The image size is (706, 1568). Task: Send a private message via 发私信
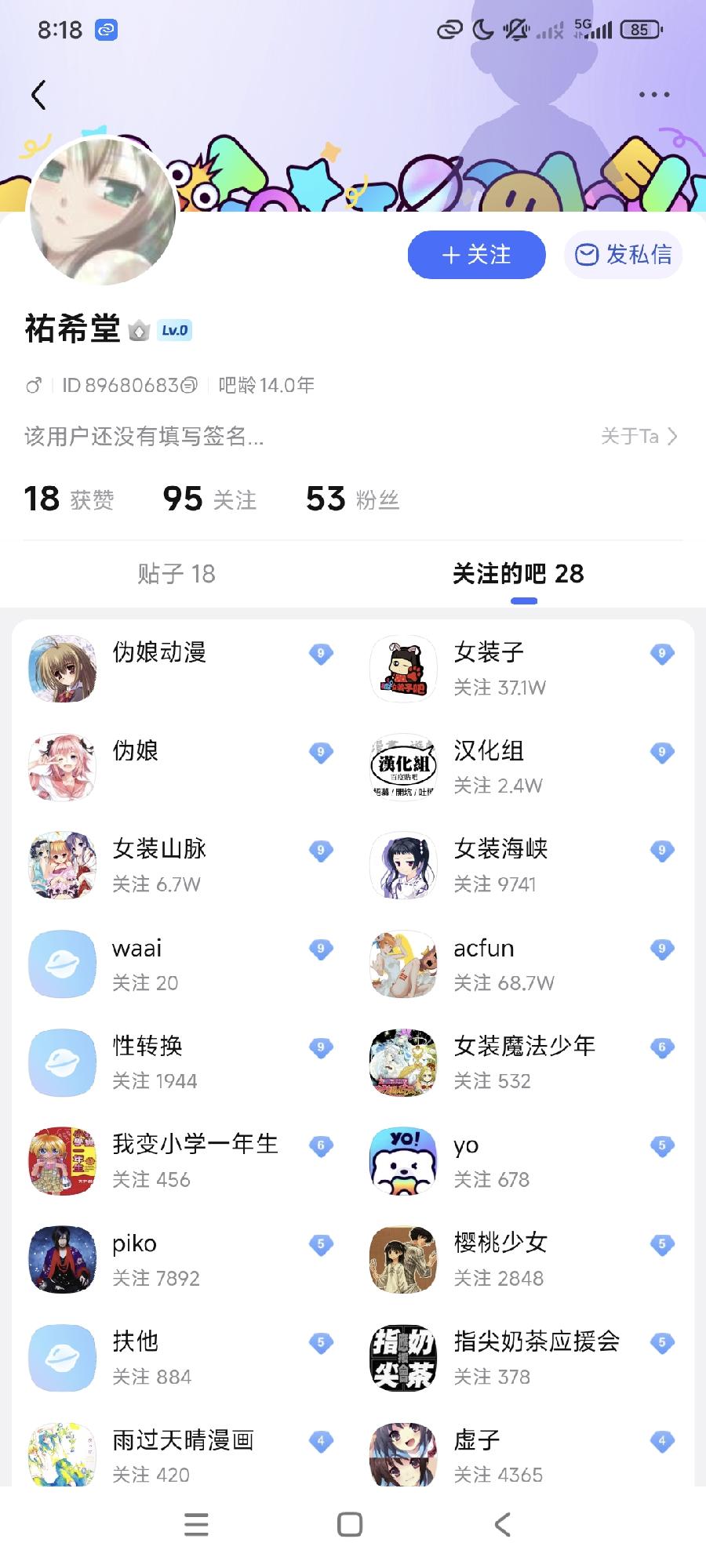623,255
